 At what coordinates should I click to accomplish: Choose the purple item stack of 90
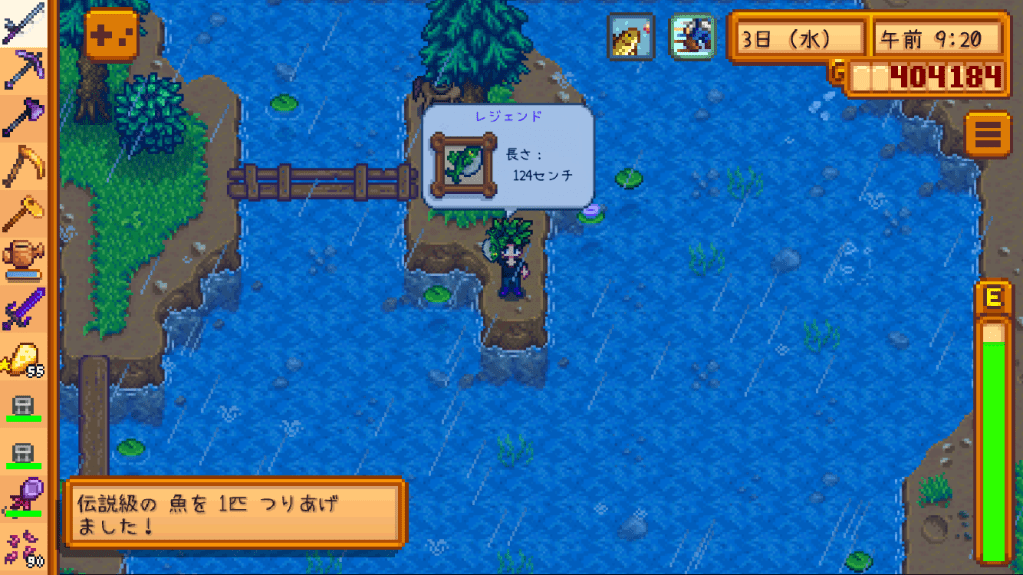coord(24,549)
